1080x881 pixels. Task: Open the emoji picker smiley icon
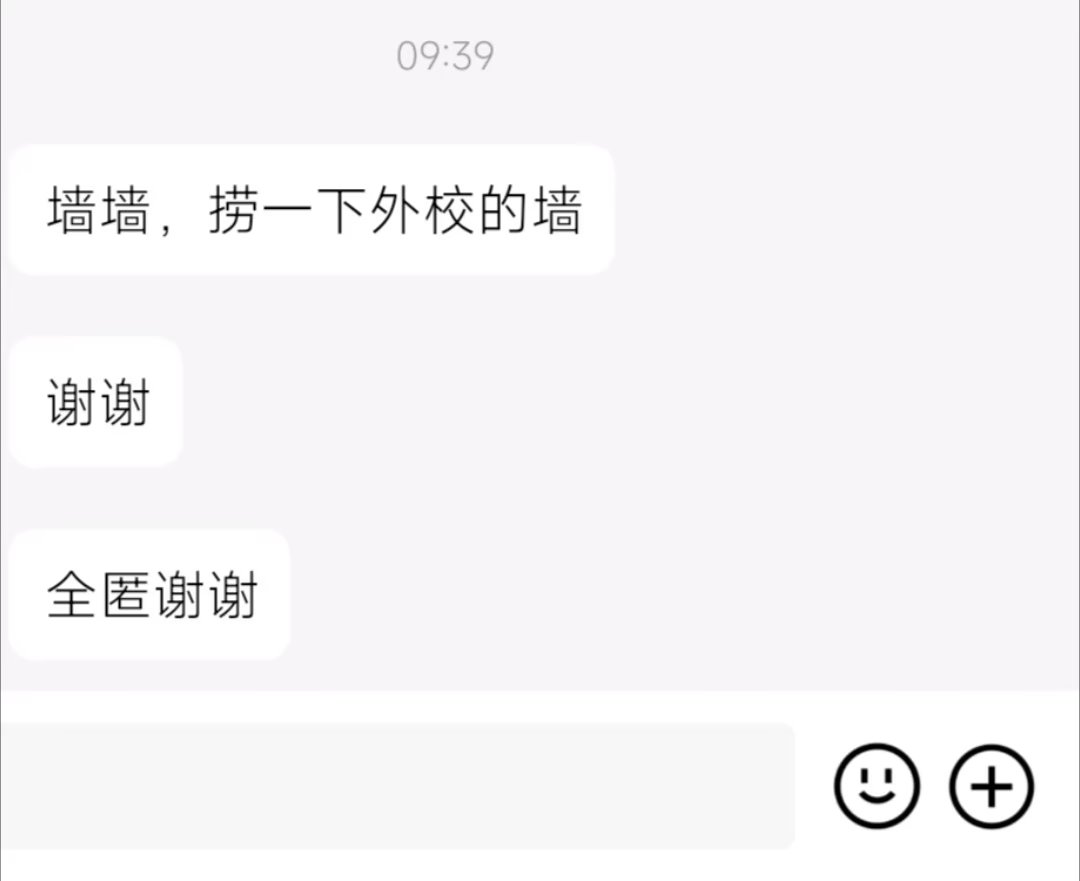coord(876,786)
